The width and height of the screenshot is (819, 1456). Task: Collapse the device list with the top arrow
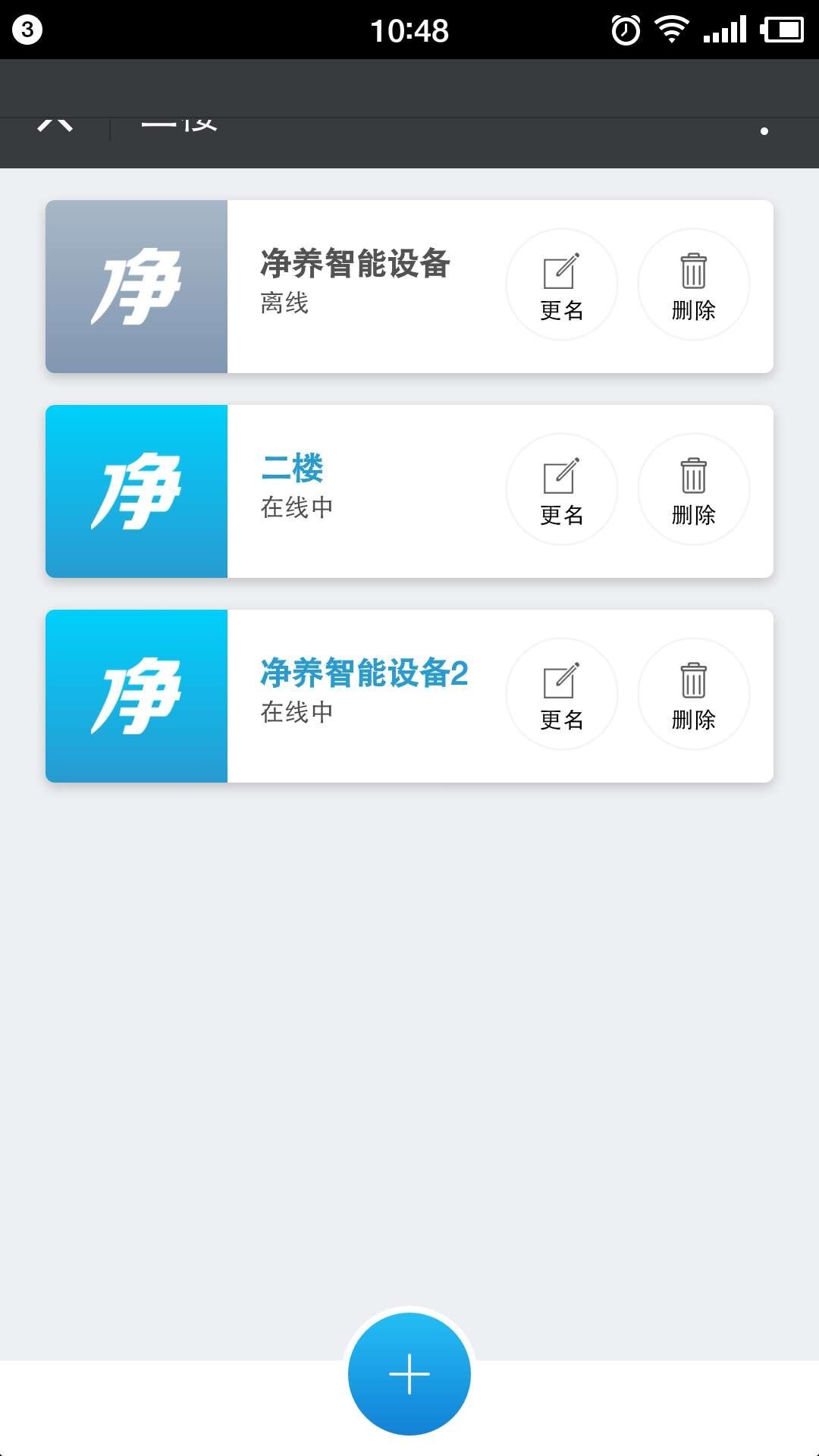55,124
